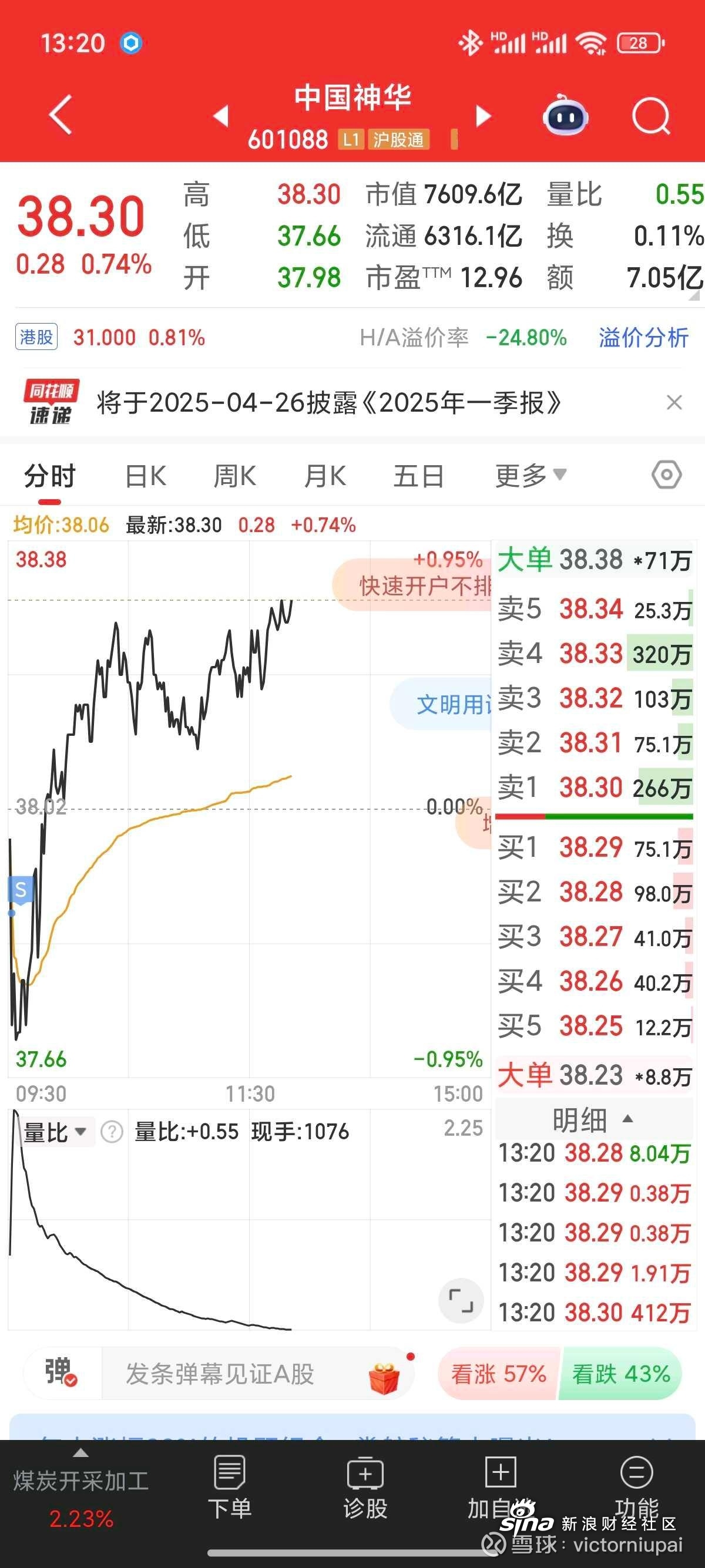This screenshot has height=1568, width=705.
Task: Vote 看跌 43%
Action: click(620, 1374)
